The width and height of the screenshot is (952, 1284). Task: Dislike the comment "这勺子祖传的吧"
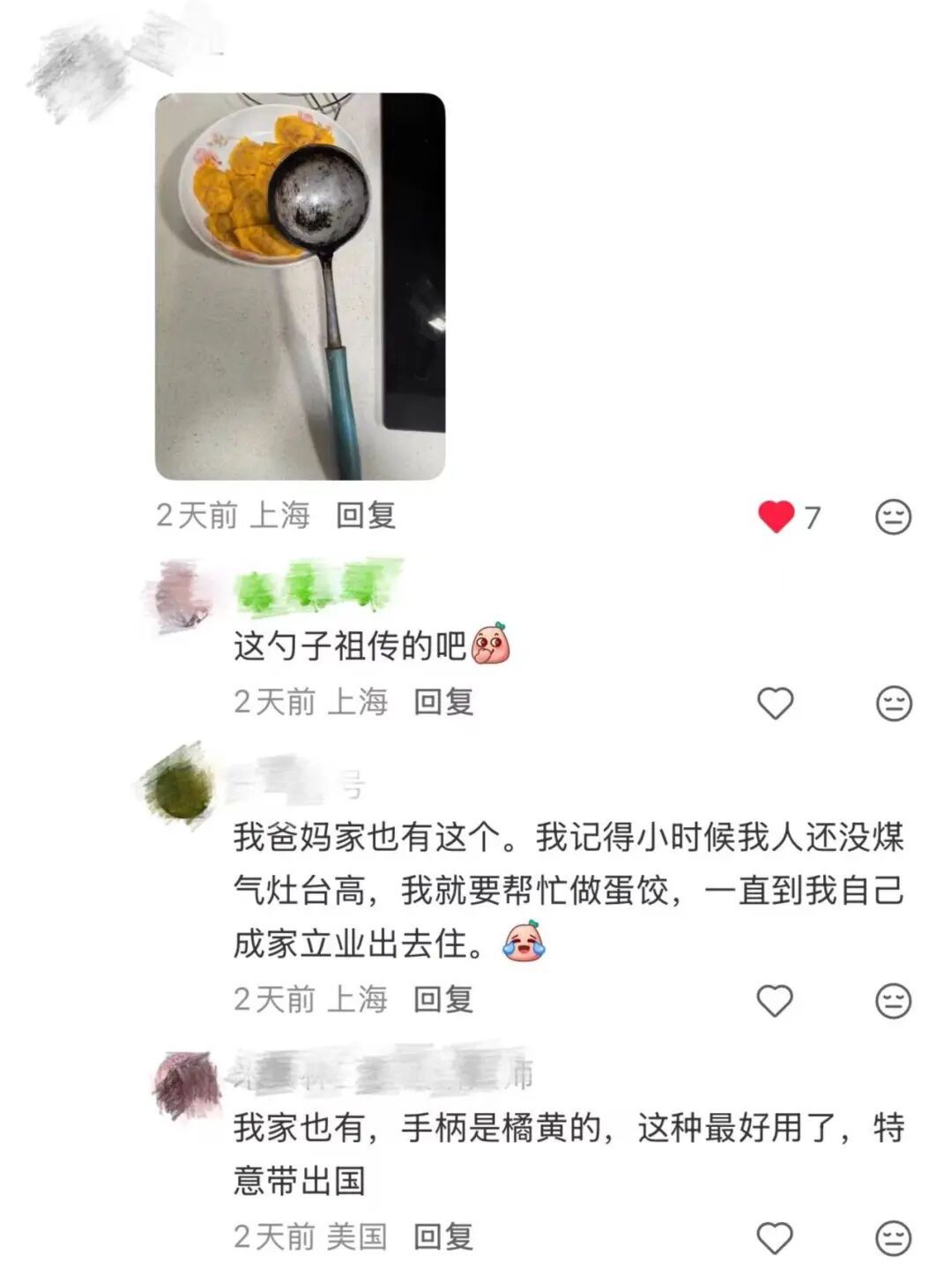tap(892, 703)
